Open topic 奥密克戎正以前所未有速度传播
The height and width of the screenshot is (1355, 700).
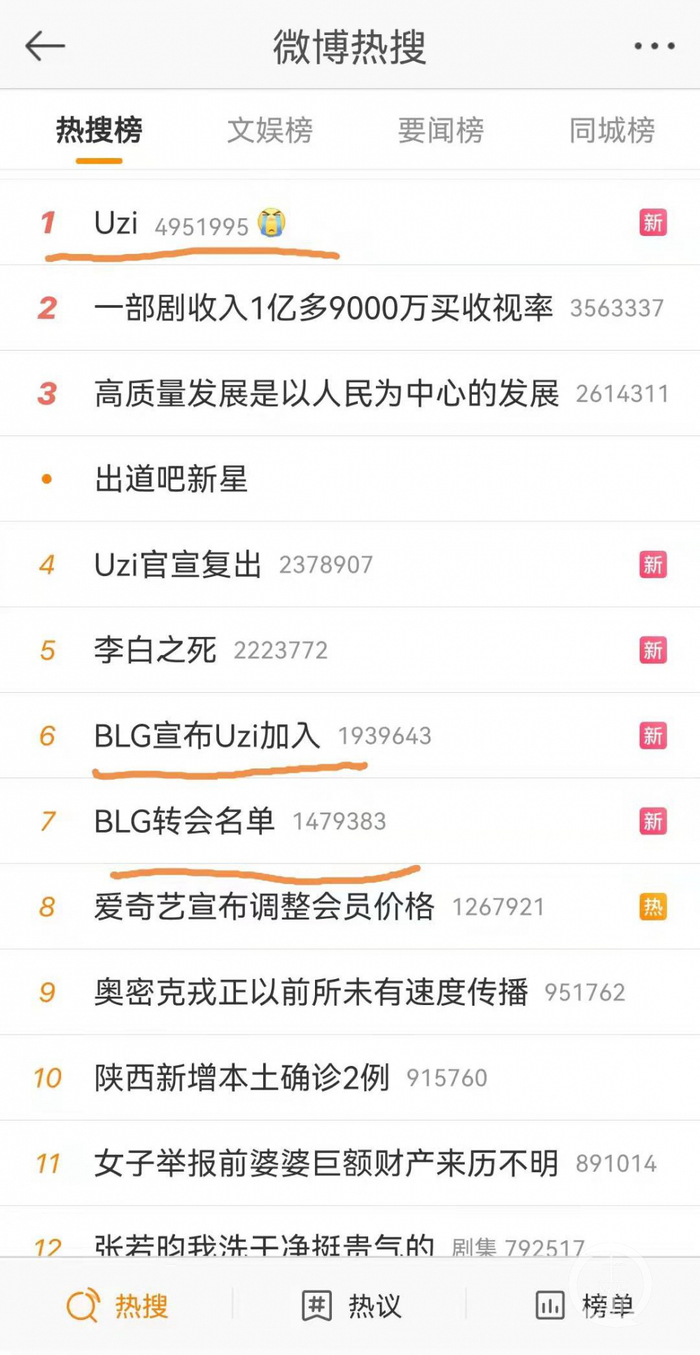tap(311, 993)
